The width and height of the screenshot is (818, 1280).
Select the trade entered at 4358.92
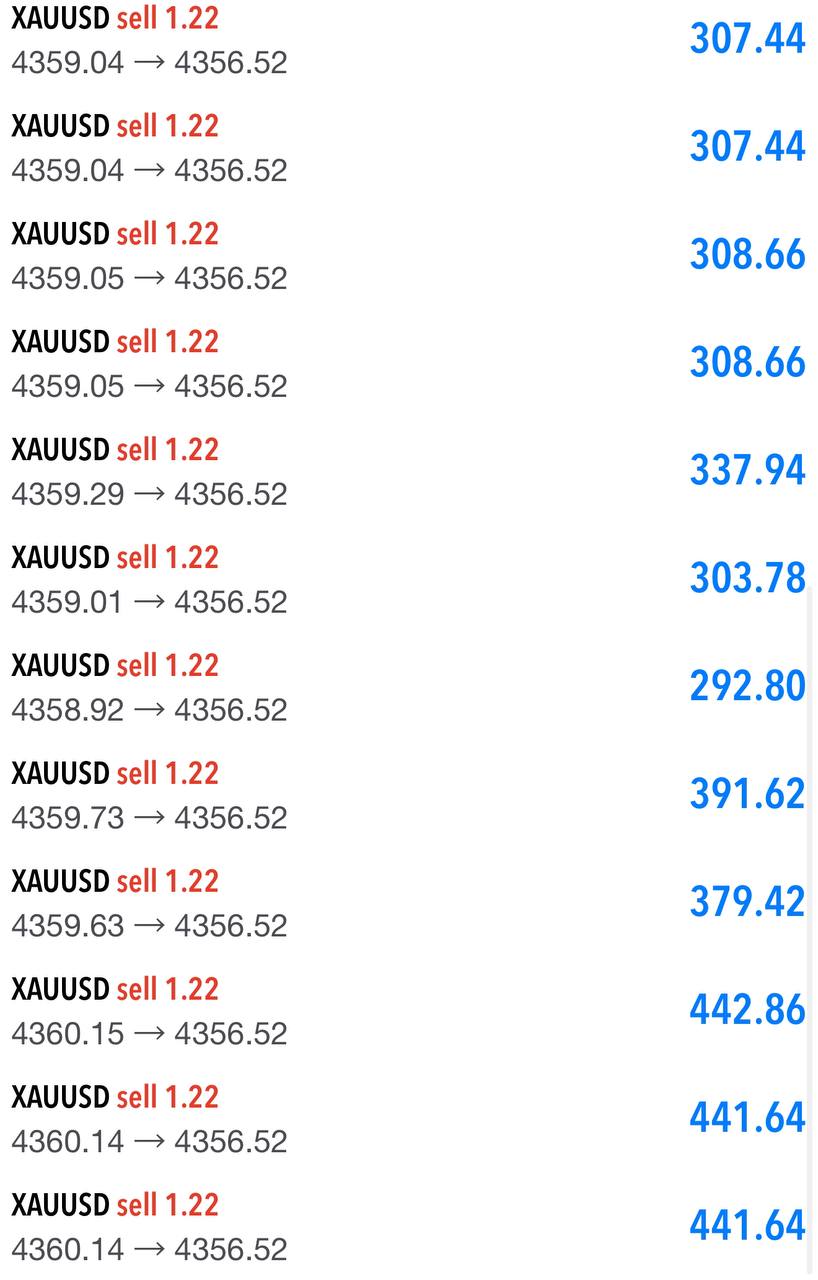(408, 687)
